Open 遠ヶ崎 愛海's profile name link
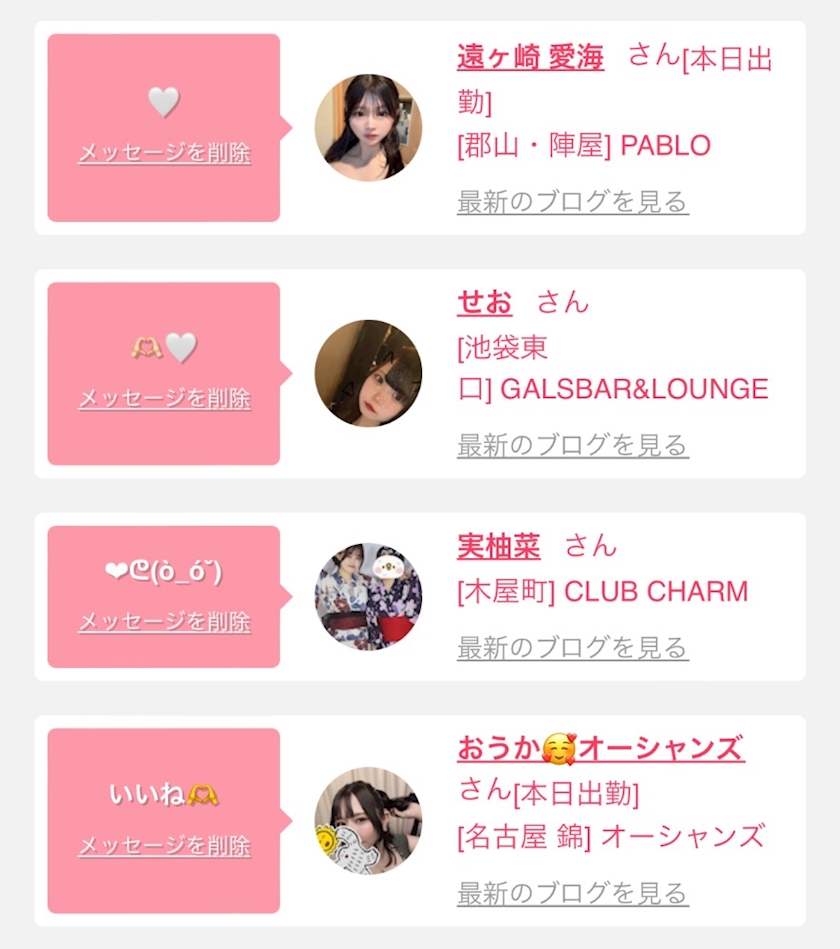Image resolution: width=840 pixels, height=949 pixels. [x=530, y=57]
